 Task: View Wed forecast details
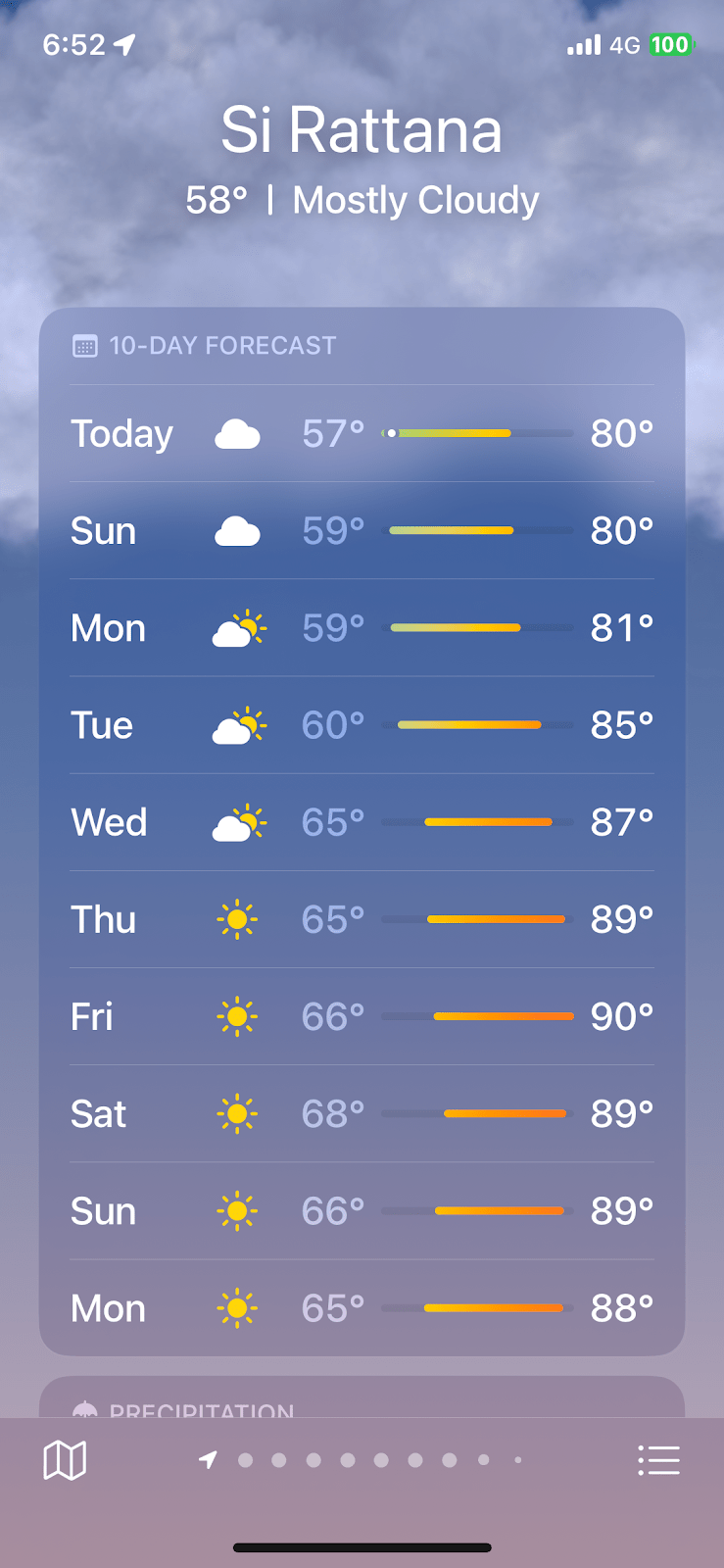pyautogui.click(x=362, y=822)
